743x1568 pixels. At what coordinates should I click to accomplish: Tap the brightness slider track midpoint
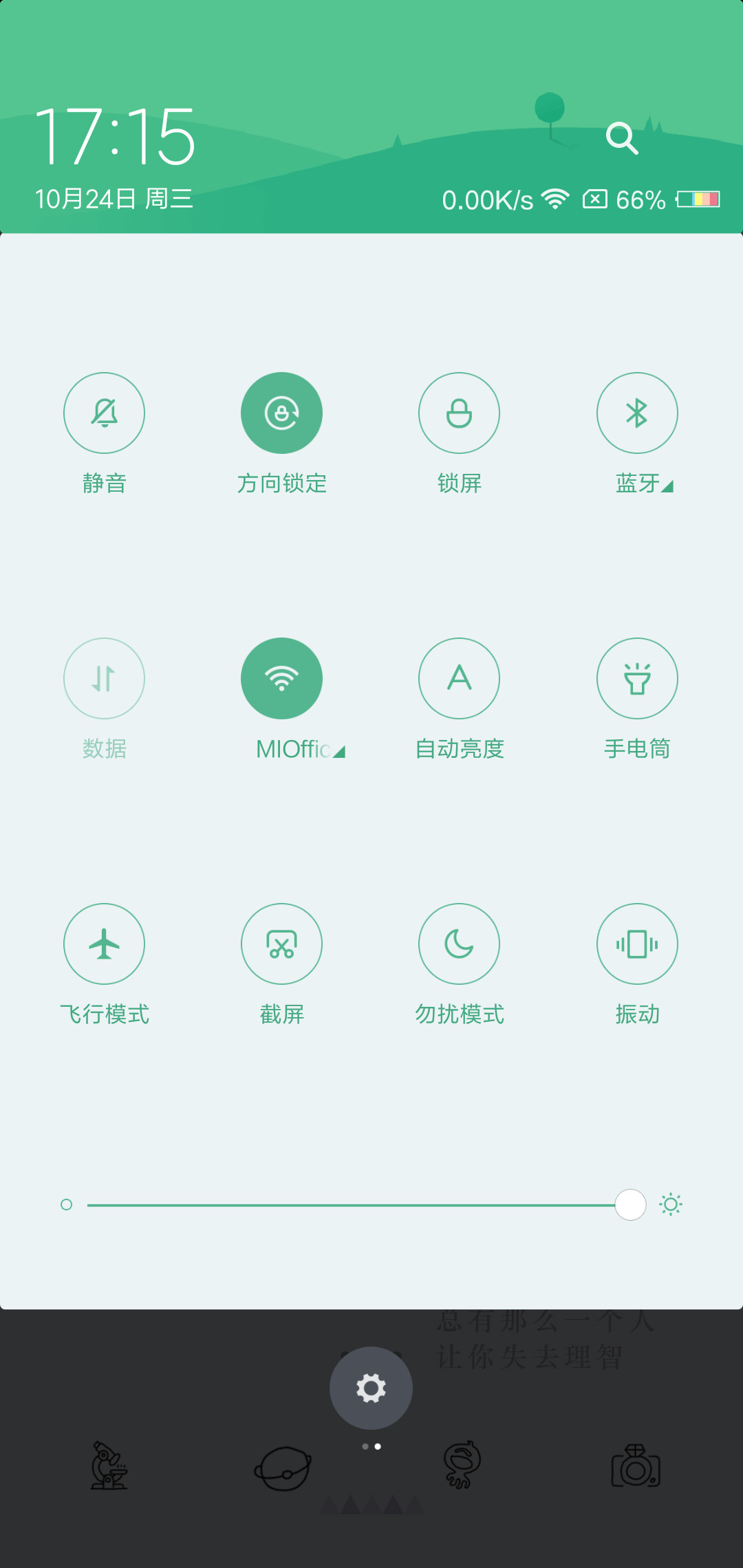click(366, 1205)
